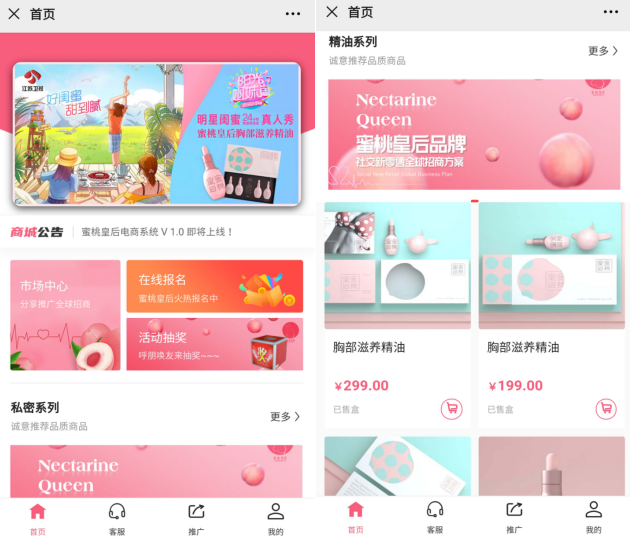Open the 市场中心 card
The height and width of the screenshot is (550, 630).
[65, 315]
